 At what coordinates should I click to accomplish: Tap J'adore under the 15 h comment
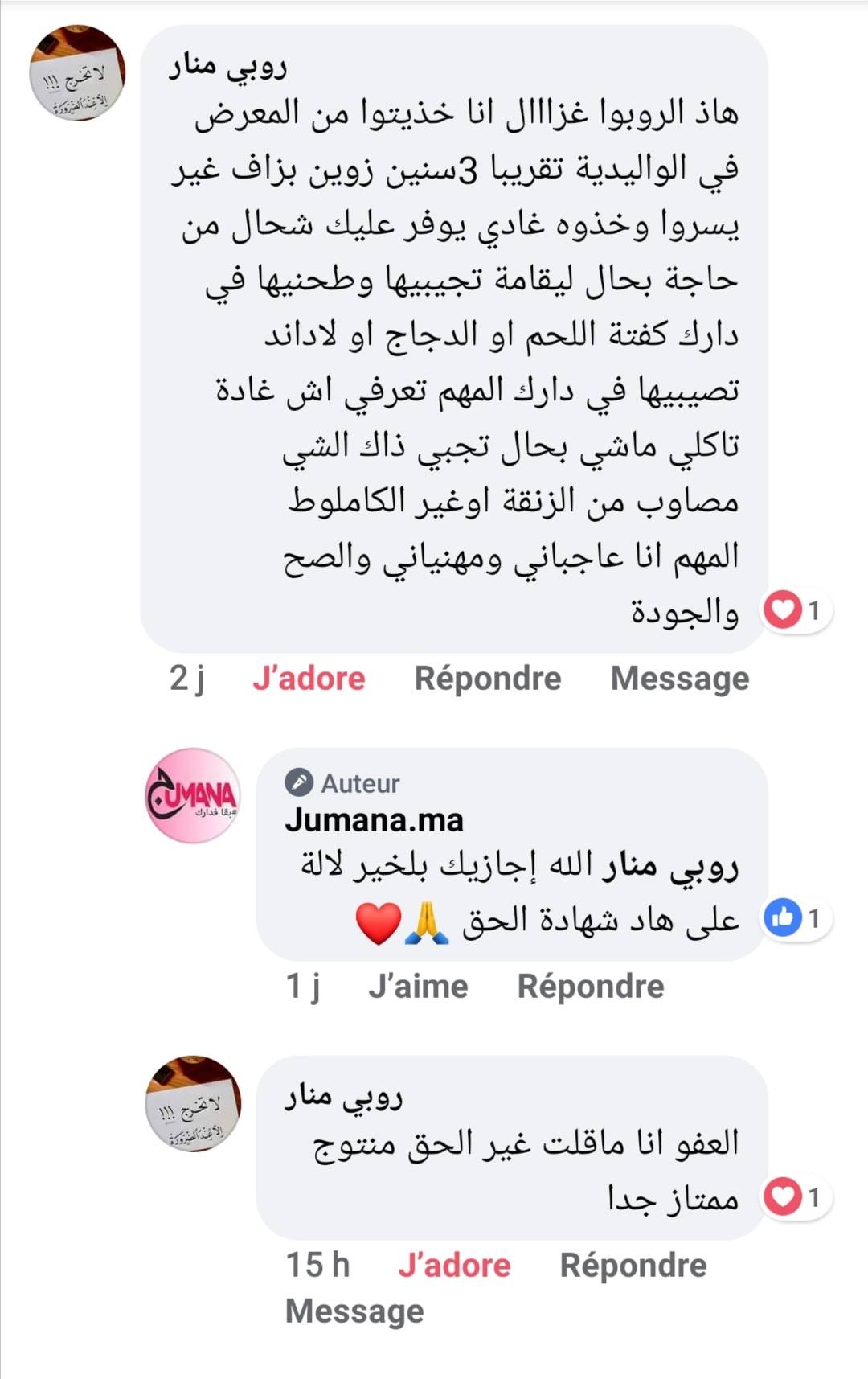click(x=454, y=1266)
